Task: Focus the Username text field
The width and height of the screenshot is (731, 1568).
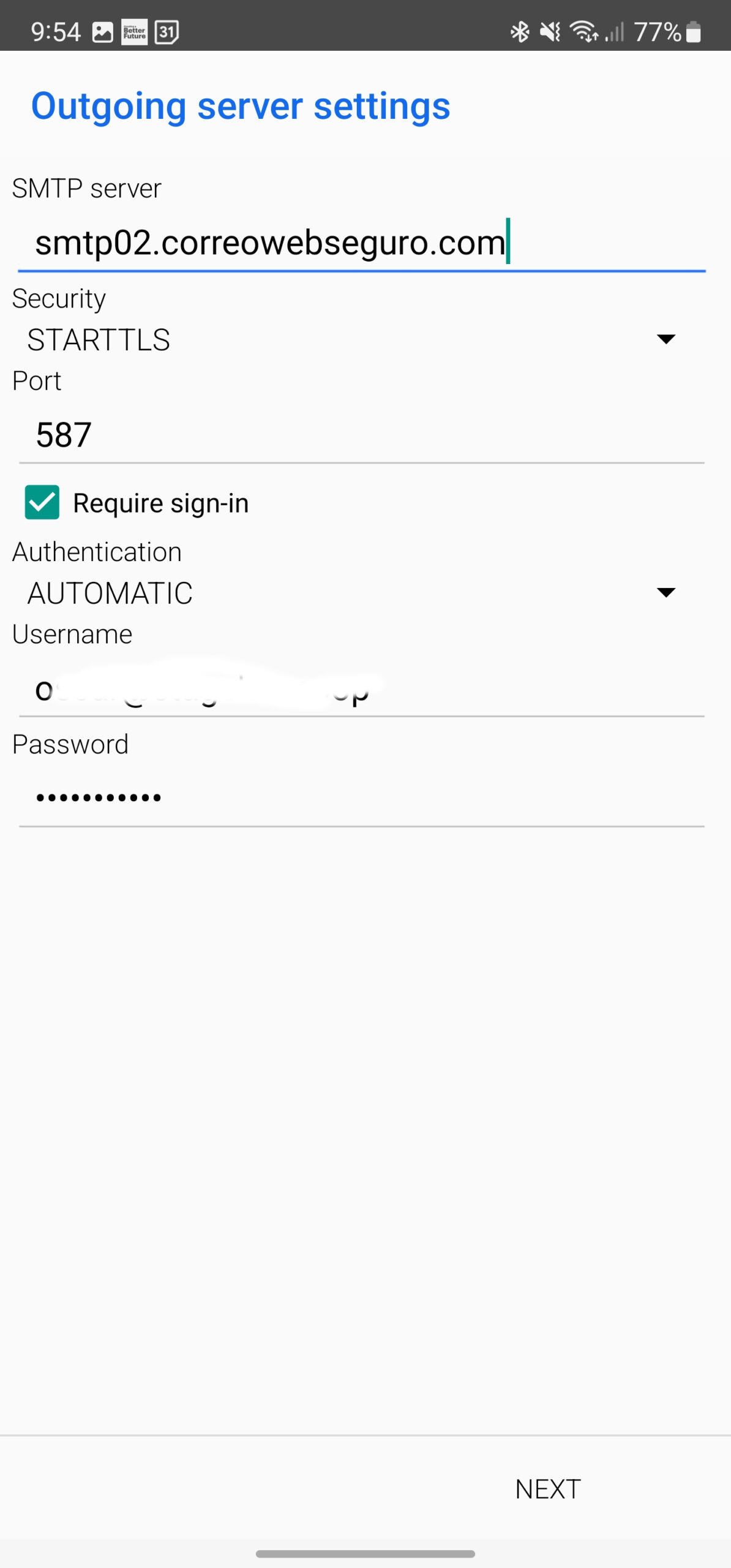Action: point(362,689)
